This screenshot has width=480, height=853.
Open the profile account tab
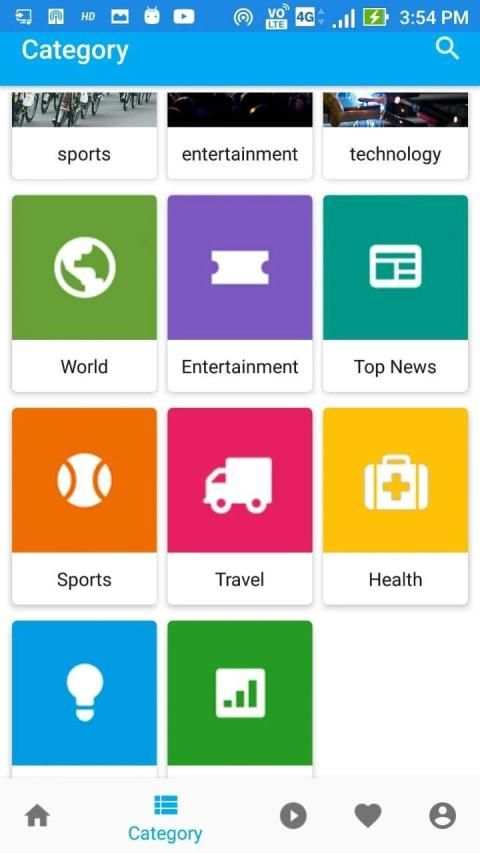[x=442, y=816]
